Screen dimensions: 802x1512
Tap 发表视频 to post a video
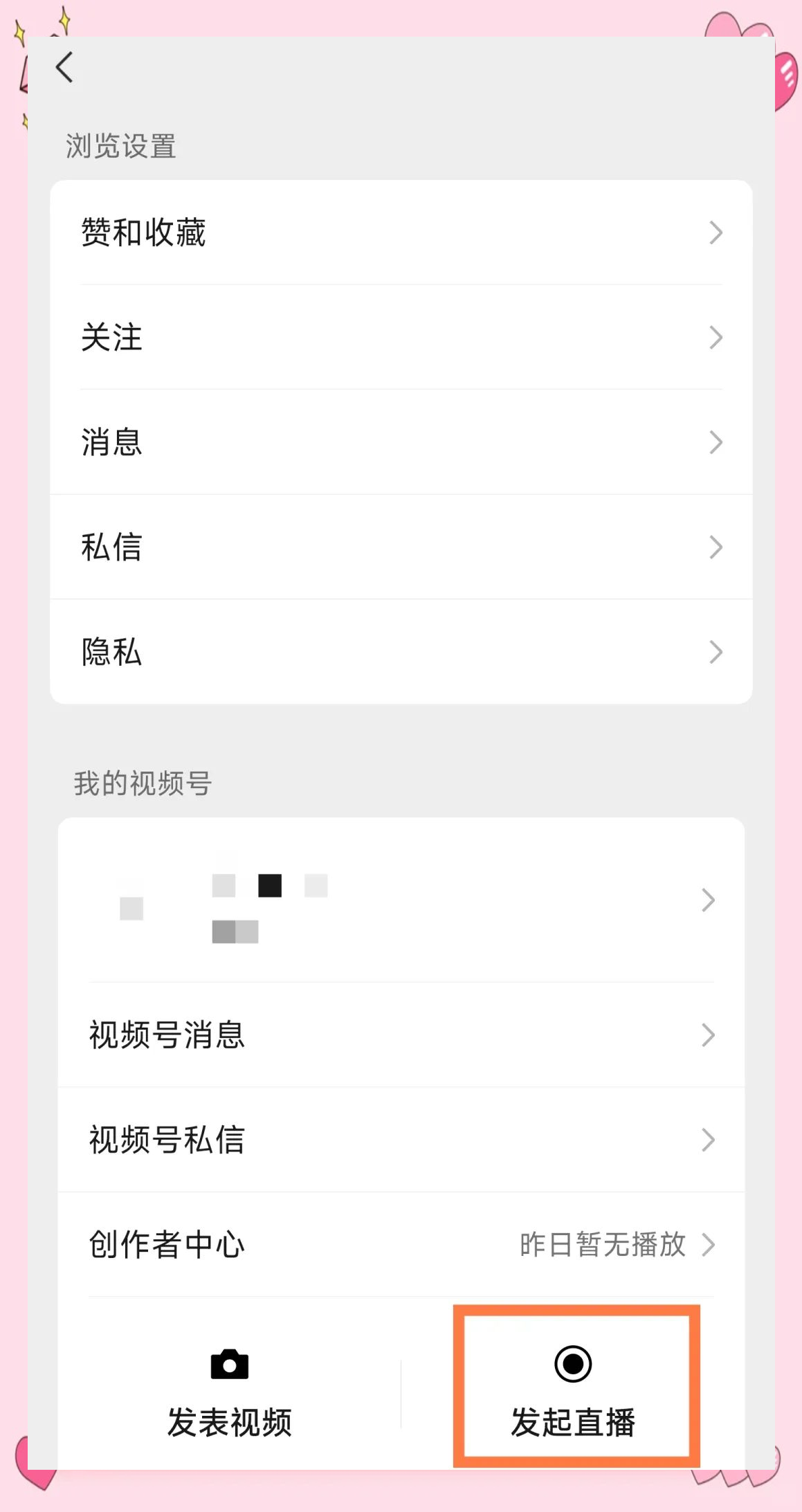point(230,1392)
